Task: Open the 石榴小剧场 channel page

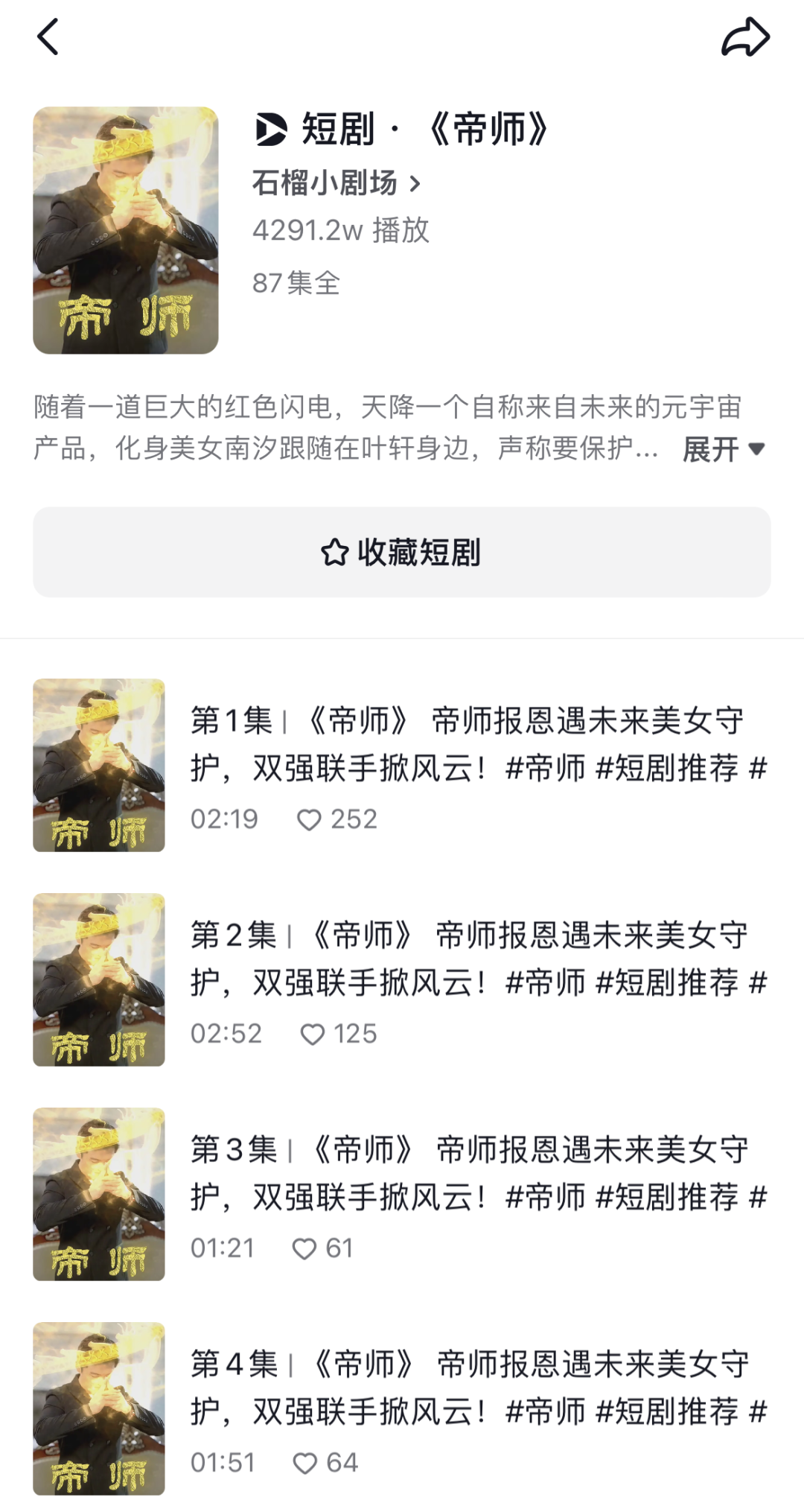Action: point(336,183)
